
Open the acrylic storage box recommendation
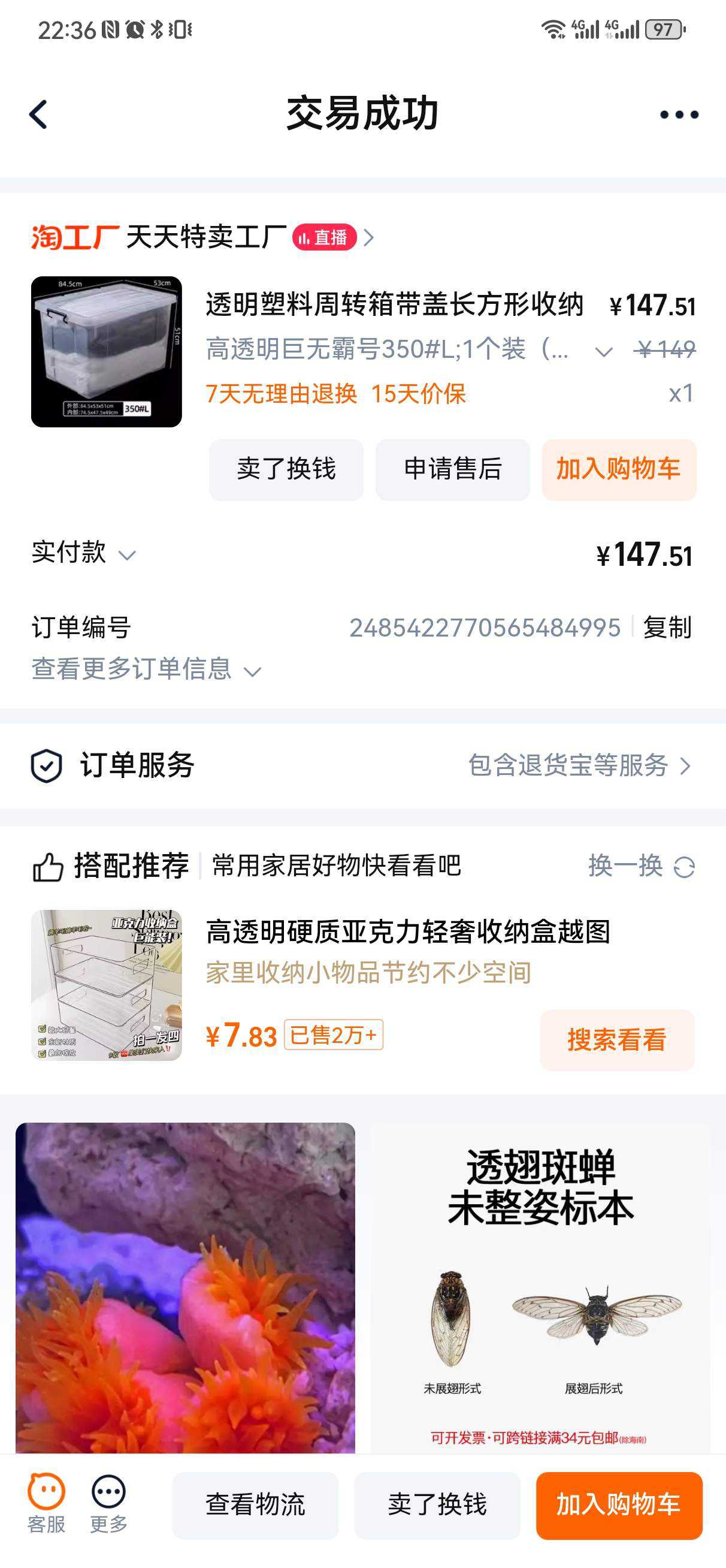tap(107, 985)
